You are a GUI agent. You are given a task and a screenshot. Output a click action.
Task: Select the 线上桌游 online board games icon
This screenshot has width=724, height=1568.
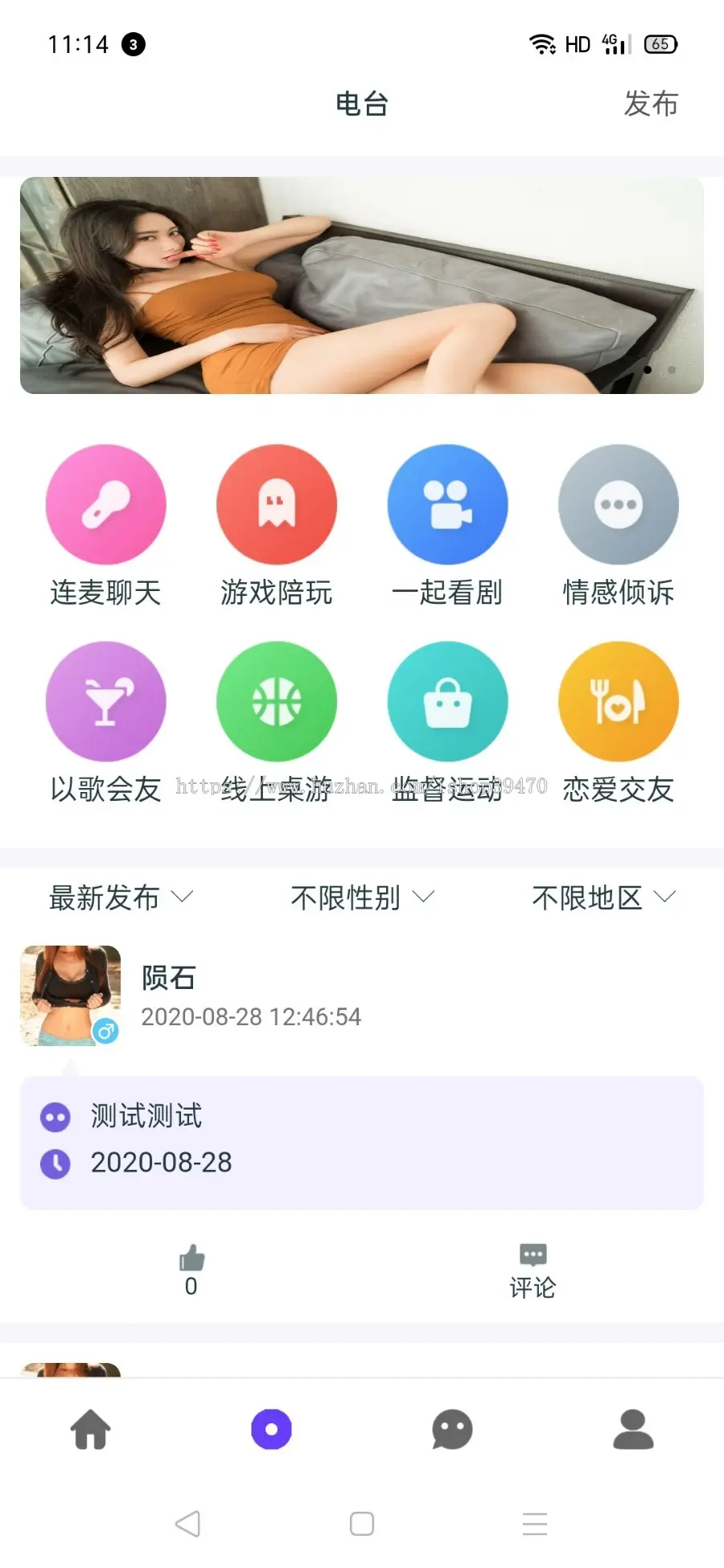click(277, 701)
